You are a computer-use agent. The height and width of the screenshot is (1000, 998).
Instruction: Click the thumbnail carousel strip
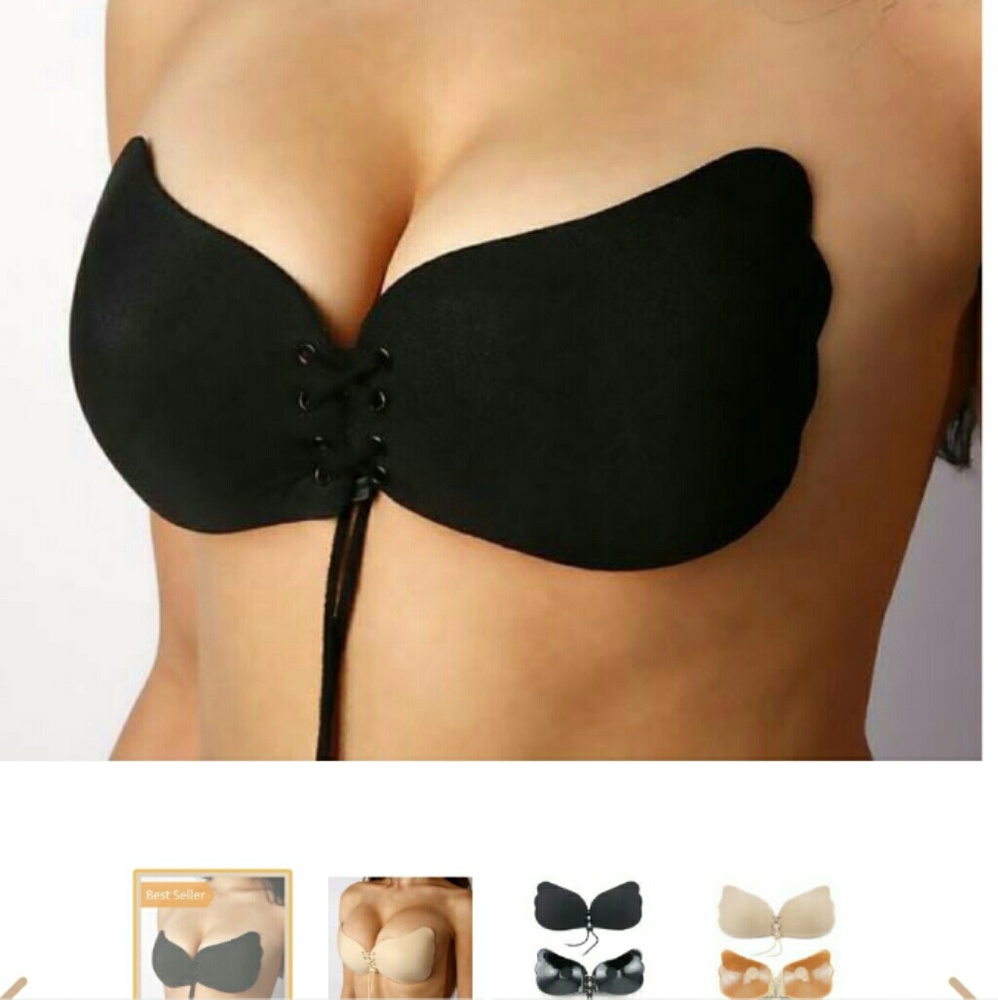(500, 935)
